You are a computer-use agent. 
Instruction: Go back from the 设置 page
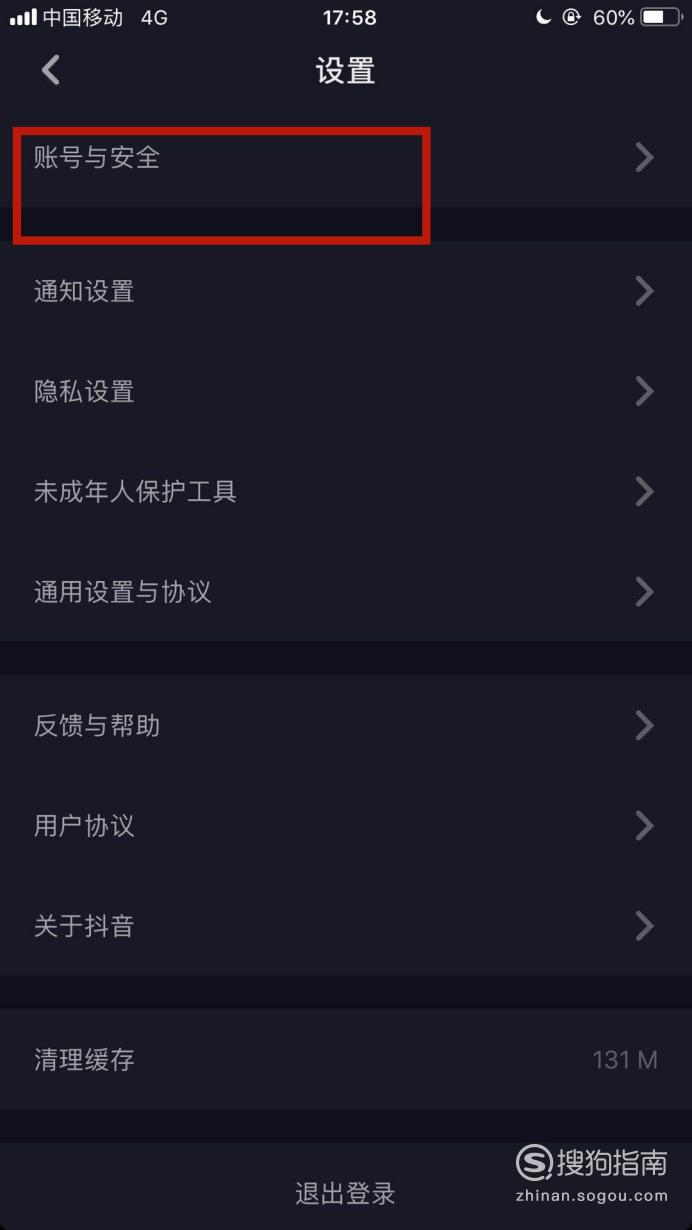coord(50,70)
